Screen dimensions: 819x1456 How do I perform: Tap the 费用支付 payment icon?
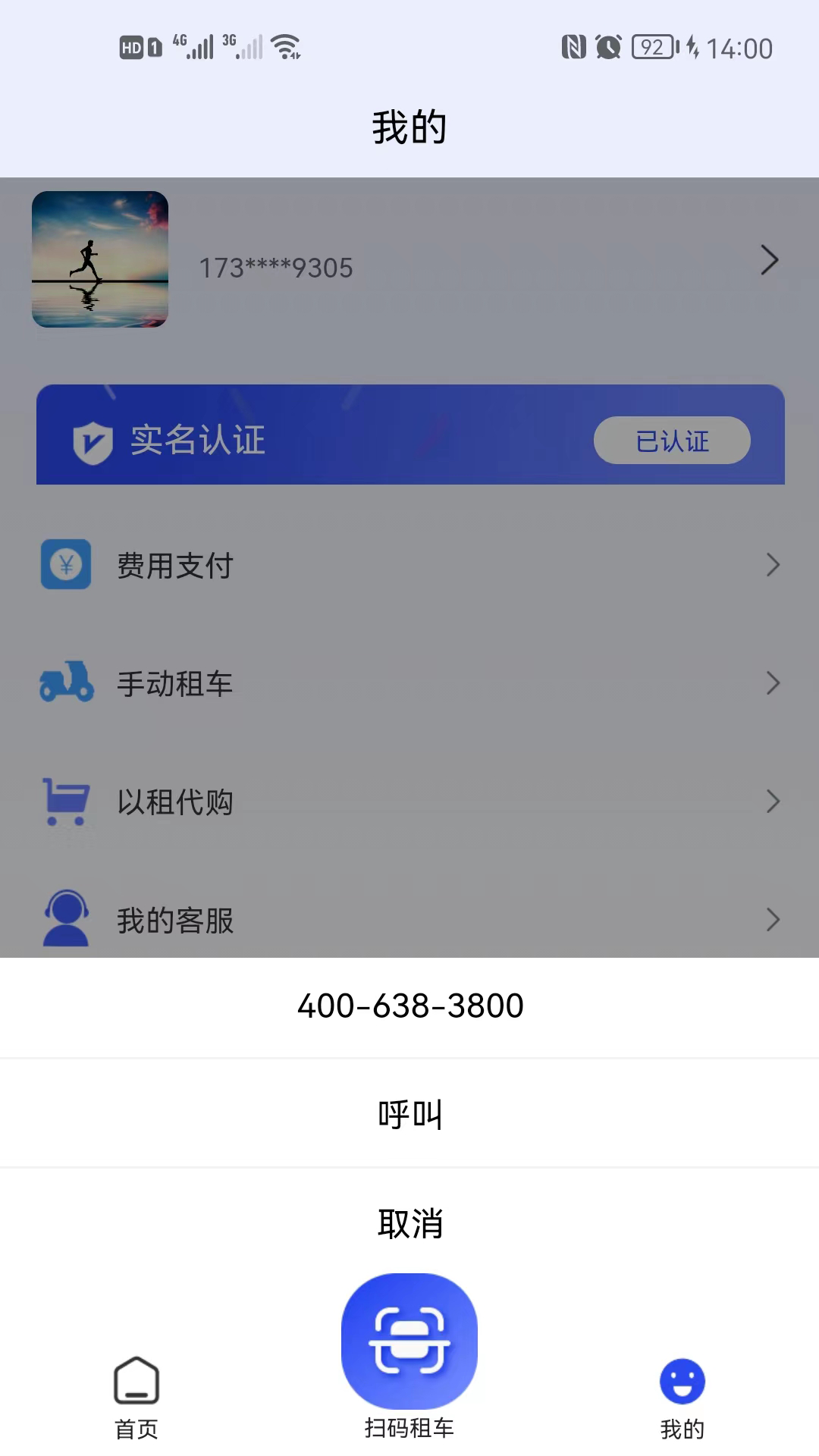coord(66,564)
